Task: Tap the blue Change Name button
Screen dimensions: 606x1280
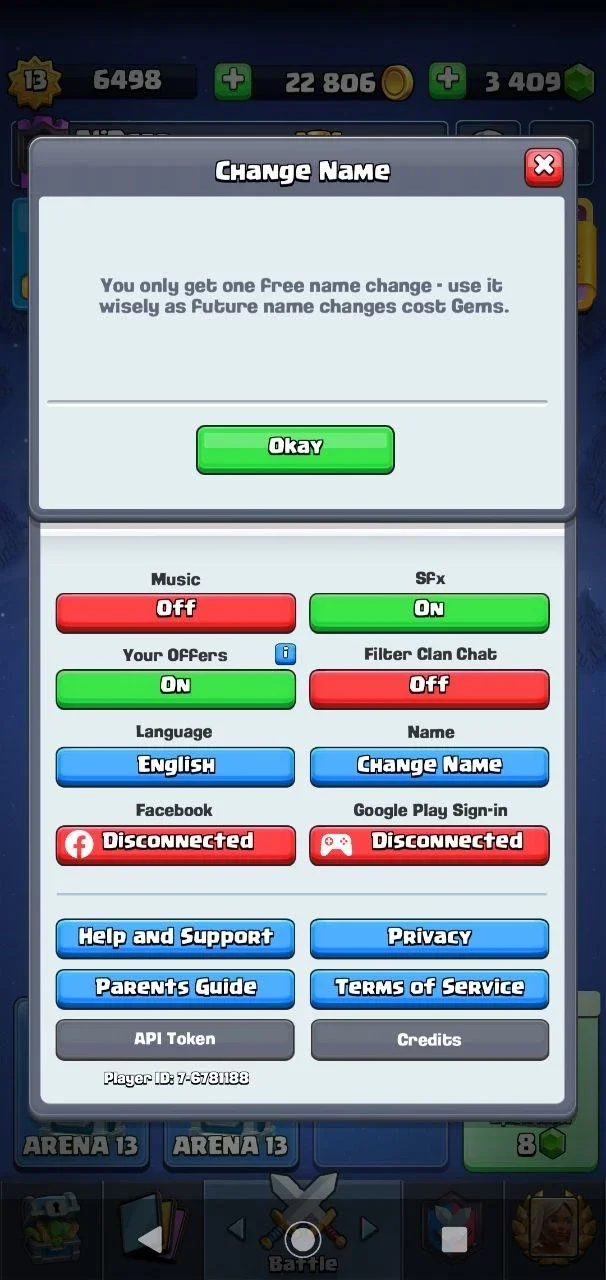Action: (x=429, y=767)
